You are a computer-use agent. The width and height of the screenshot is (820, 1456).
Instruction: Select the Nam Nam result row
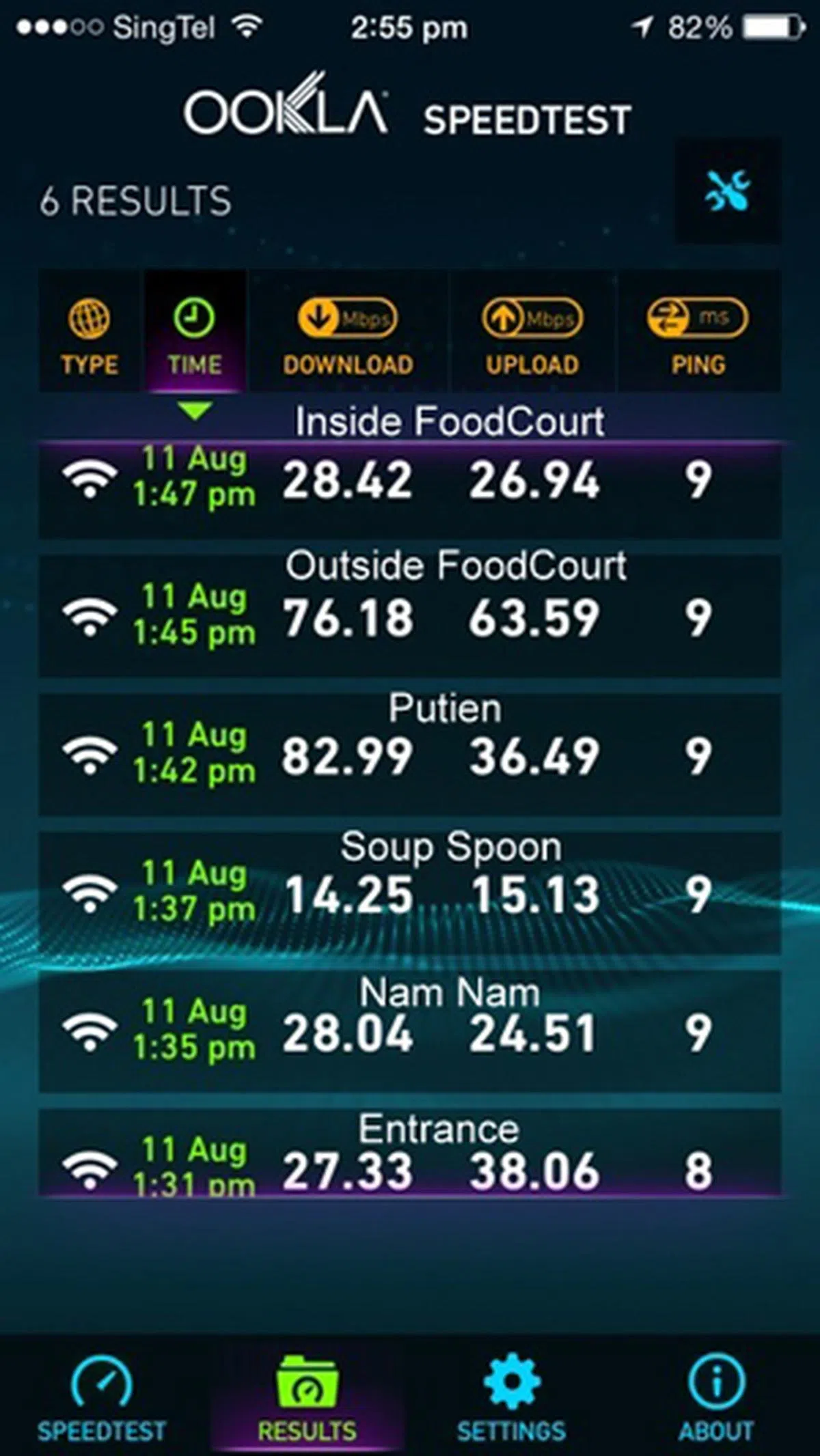pyautogui.click(x=410, y=1030)
